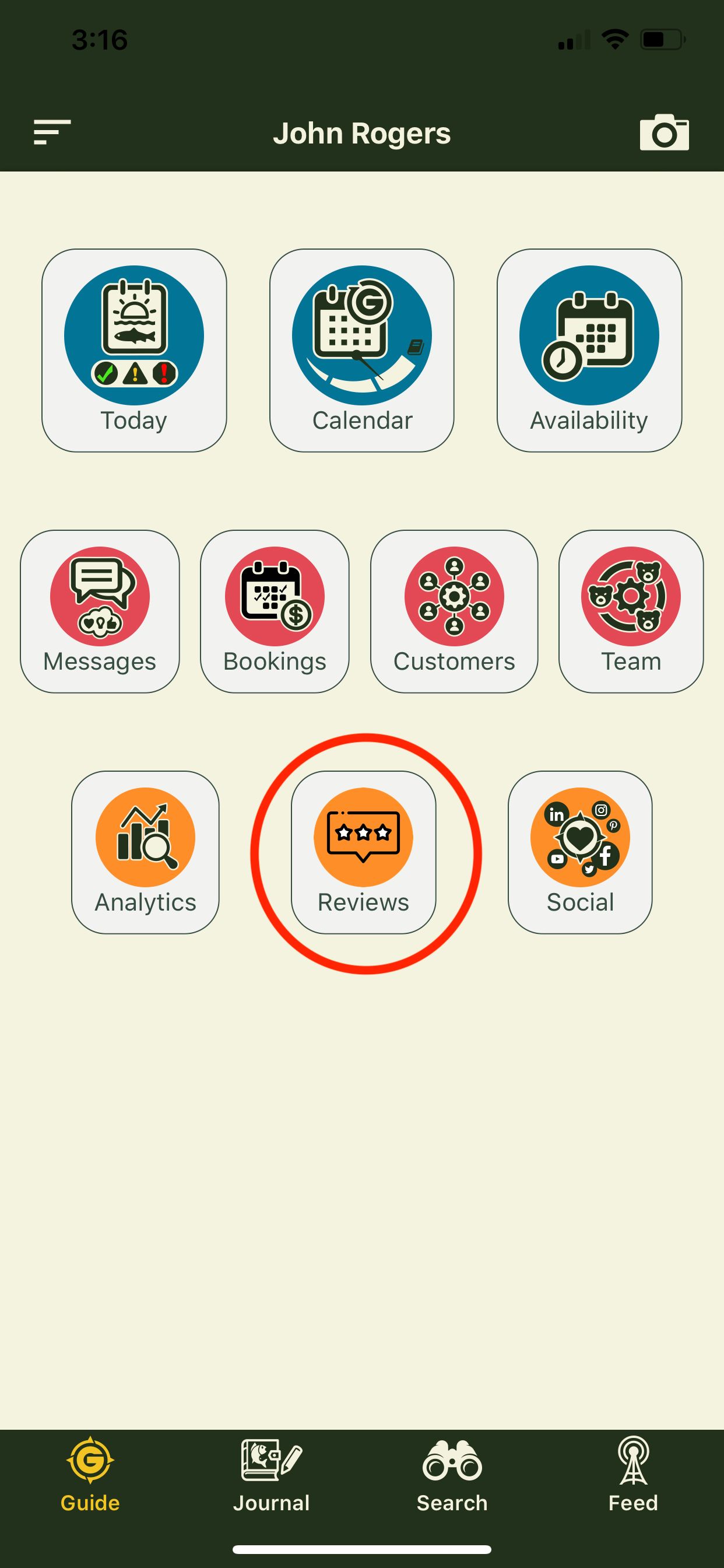Open the Social tile

pyautogui.click(x=580, y=852)
